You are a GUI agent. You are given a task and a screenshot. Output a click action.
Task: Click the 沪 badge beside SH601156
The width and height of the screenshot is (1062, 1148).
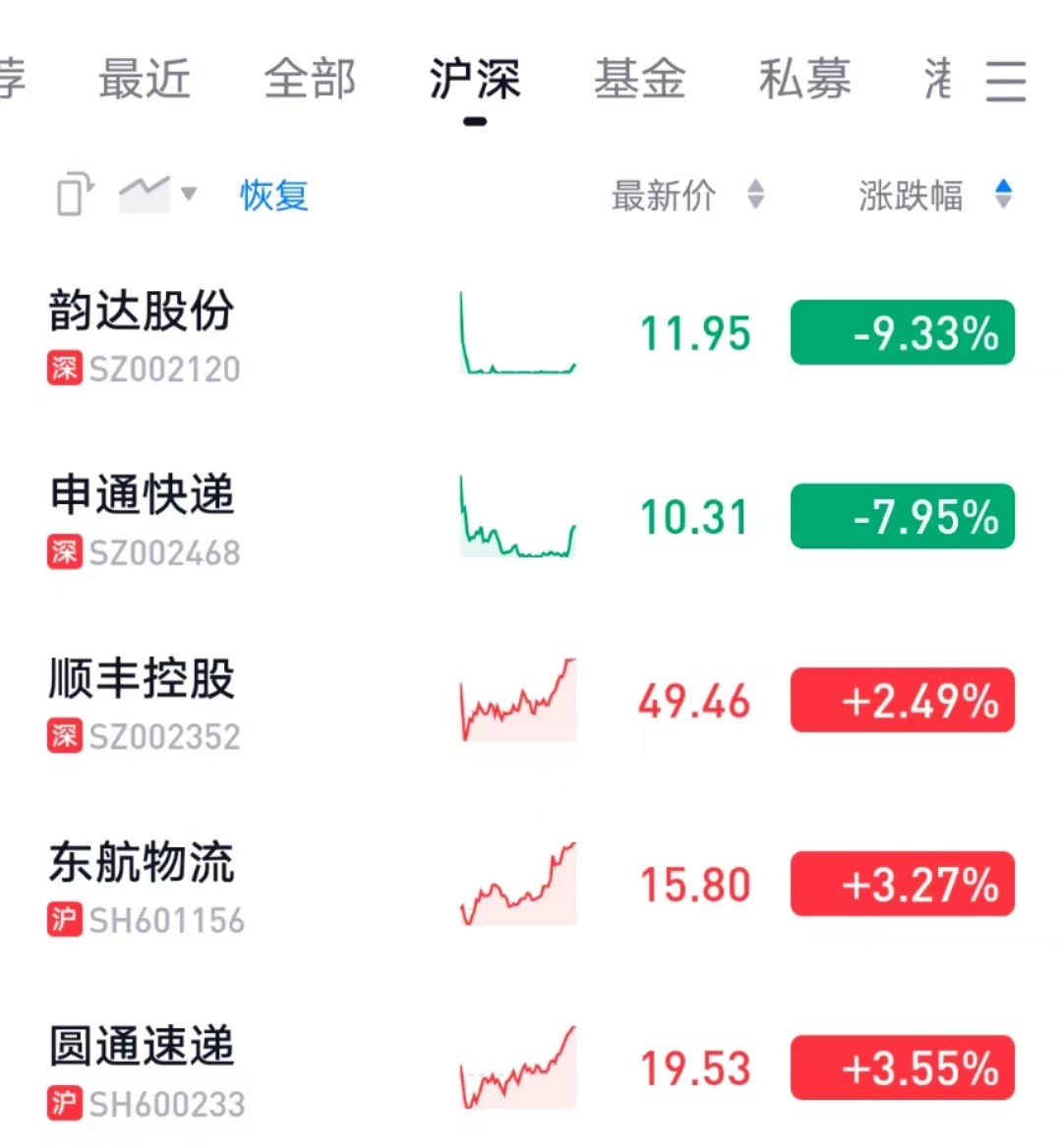tap(64, 921)
